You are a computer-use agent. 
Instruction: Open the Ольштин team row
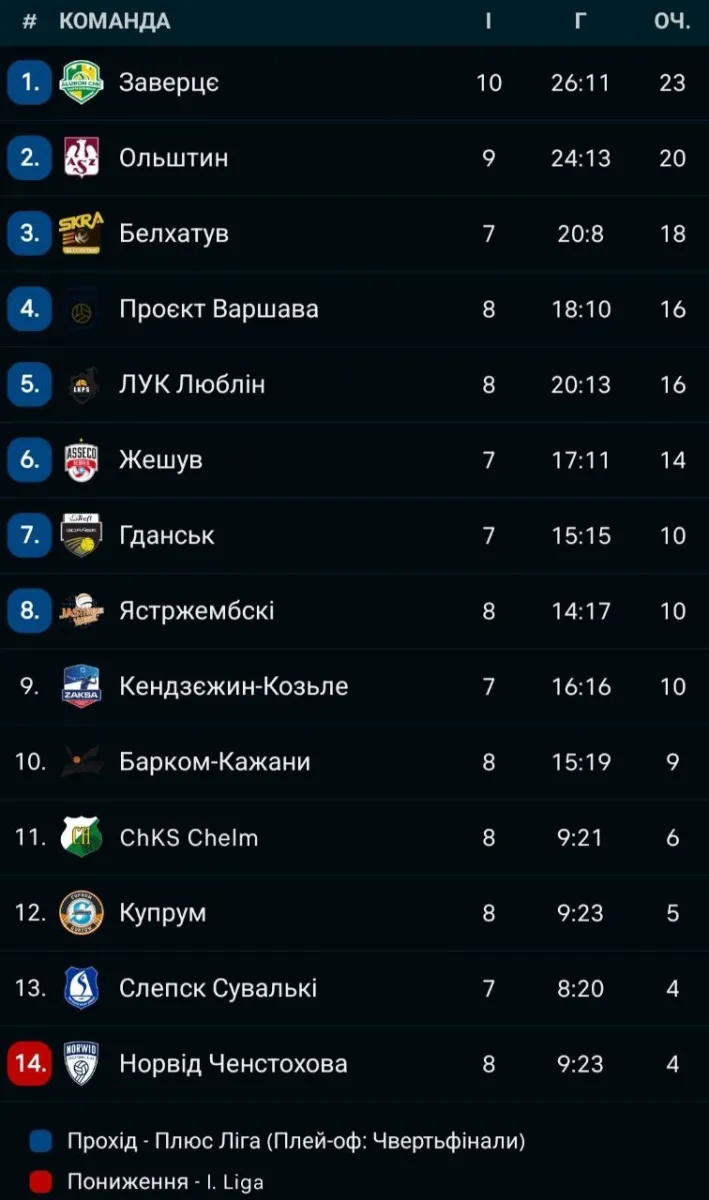click(x=174, y=158)
